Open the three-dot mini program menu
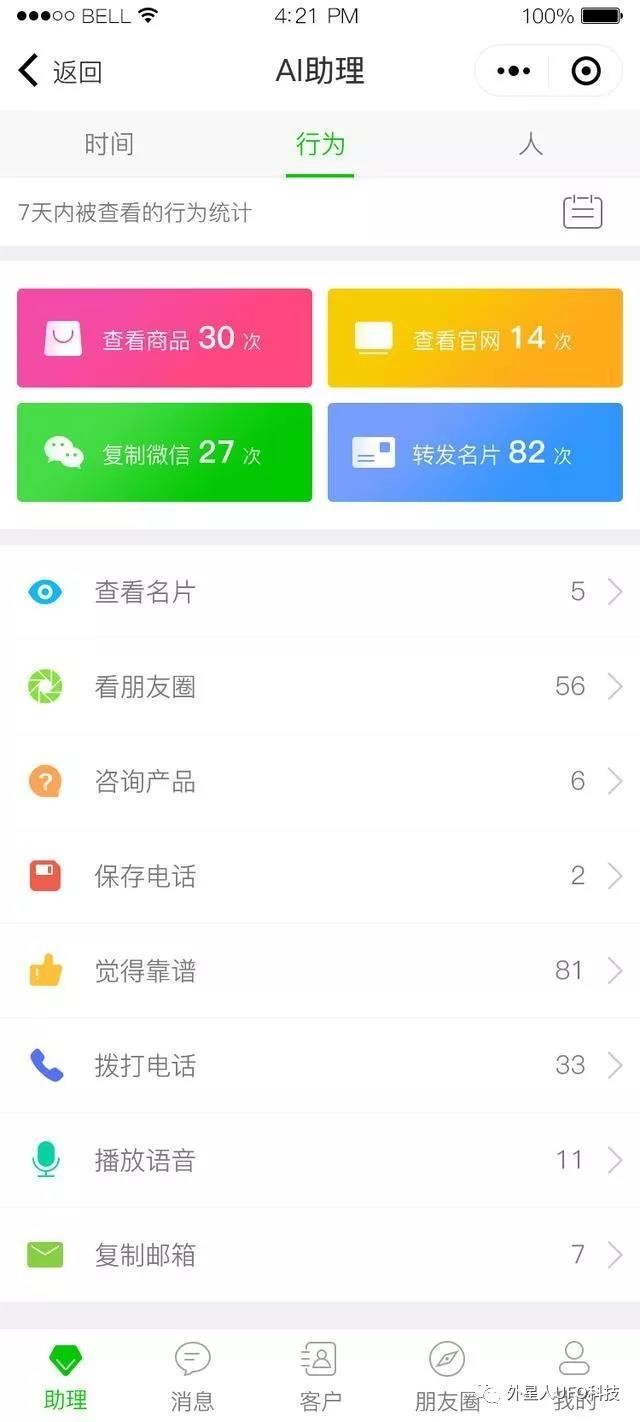The height and width of the screenshot is (1422, 640). pyautogui.click(x=513, y=71)
